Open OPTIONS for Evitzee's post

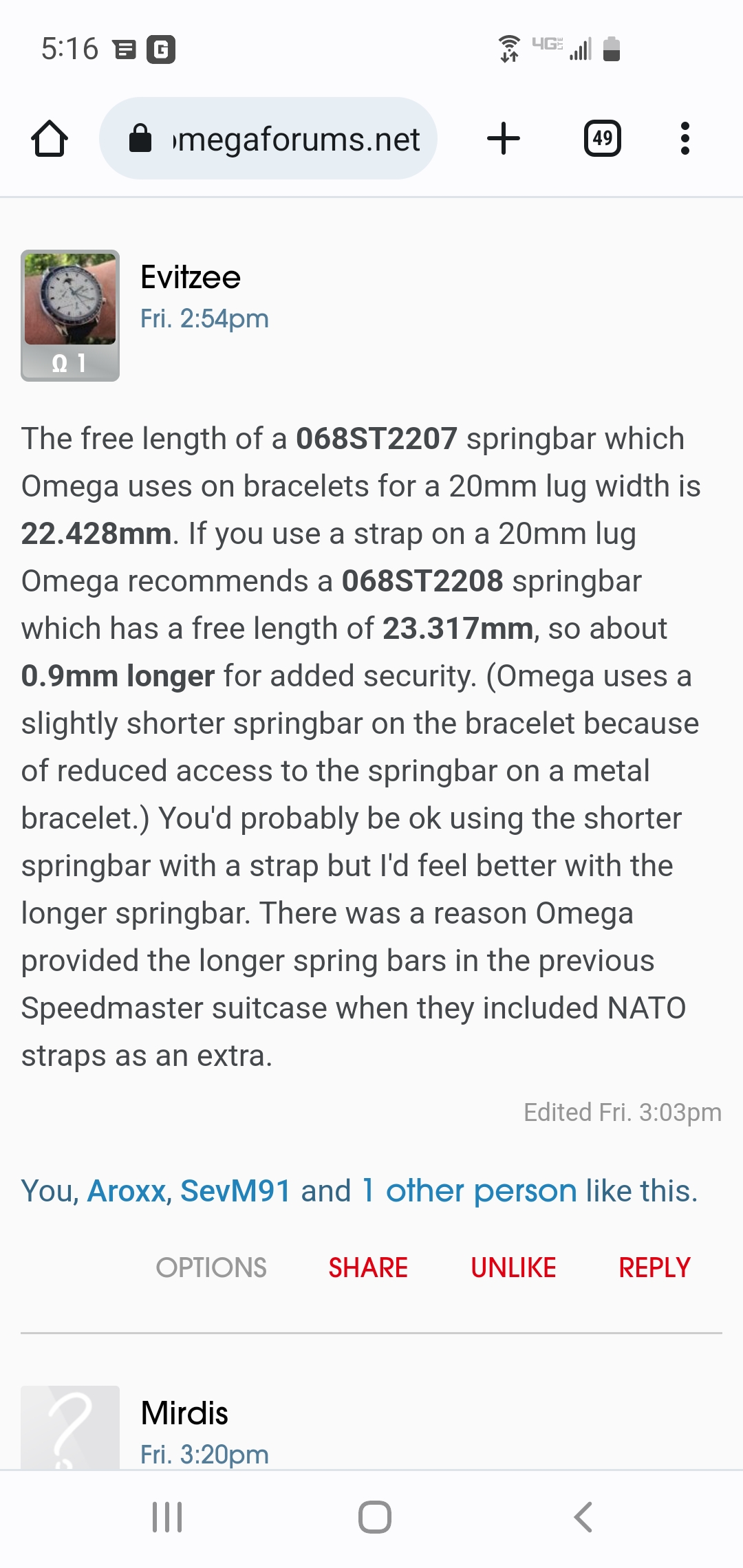211,1267
